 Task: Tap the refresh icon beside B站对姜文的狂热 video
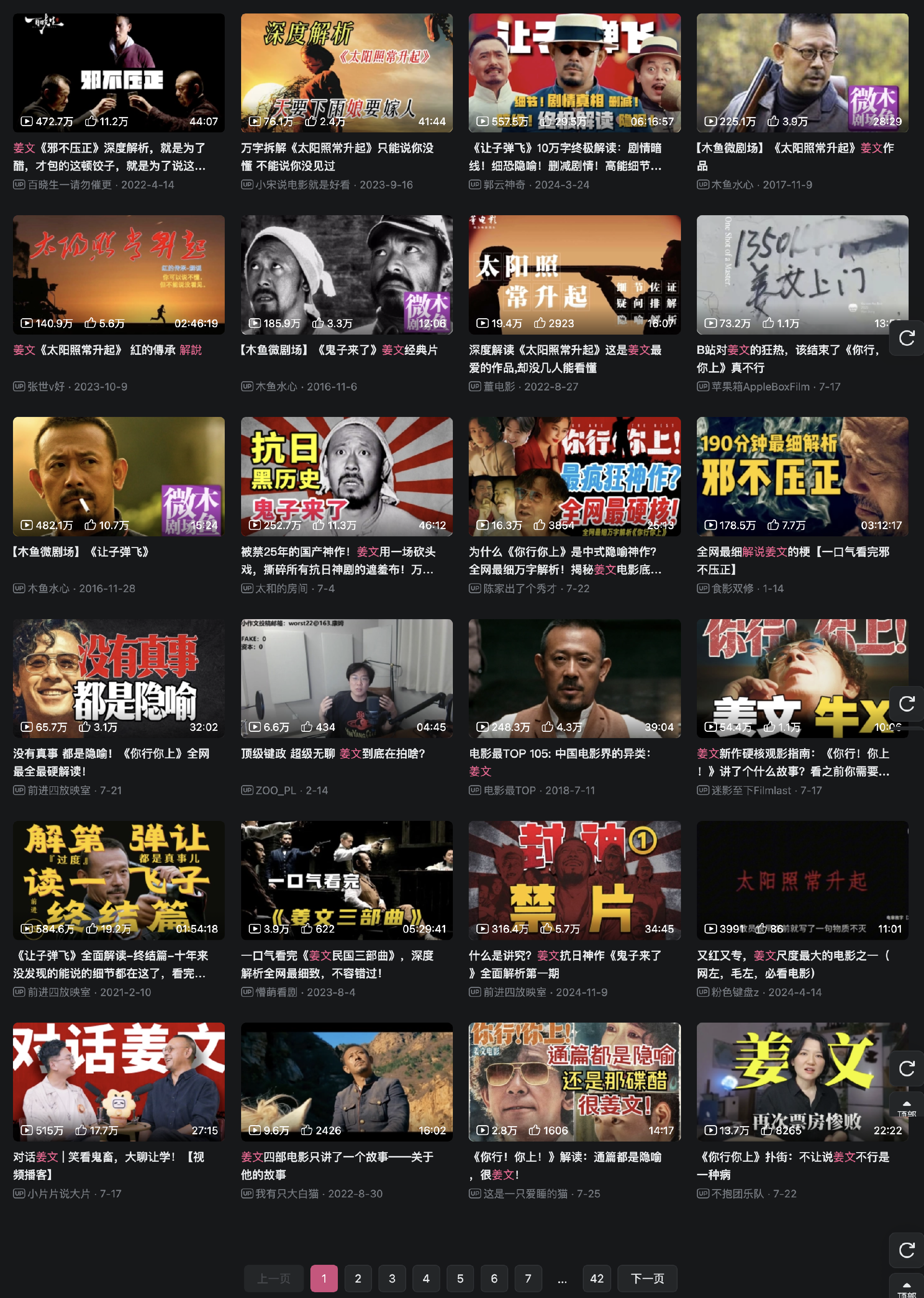[906, 338]
